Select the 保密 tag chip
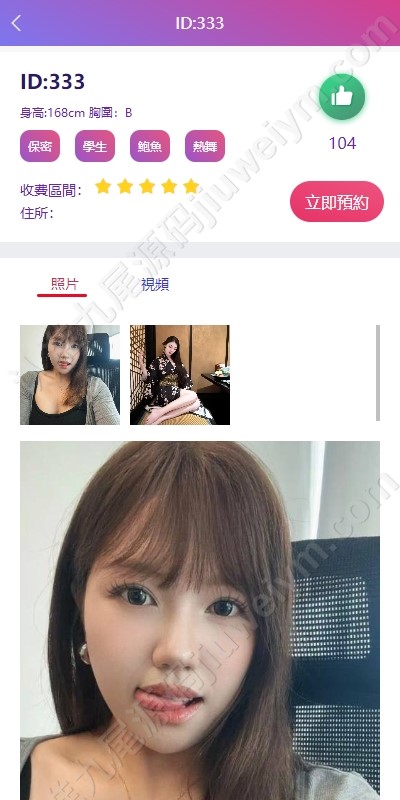The image size is (400, 800). (x=40, y=146)
